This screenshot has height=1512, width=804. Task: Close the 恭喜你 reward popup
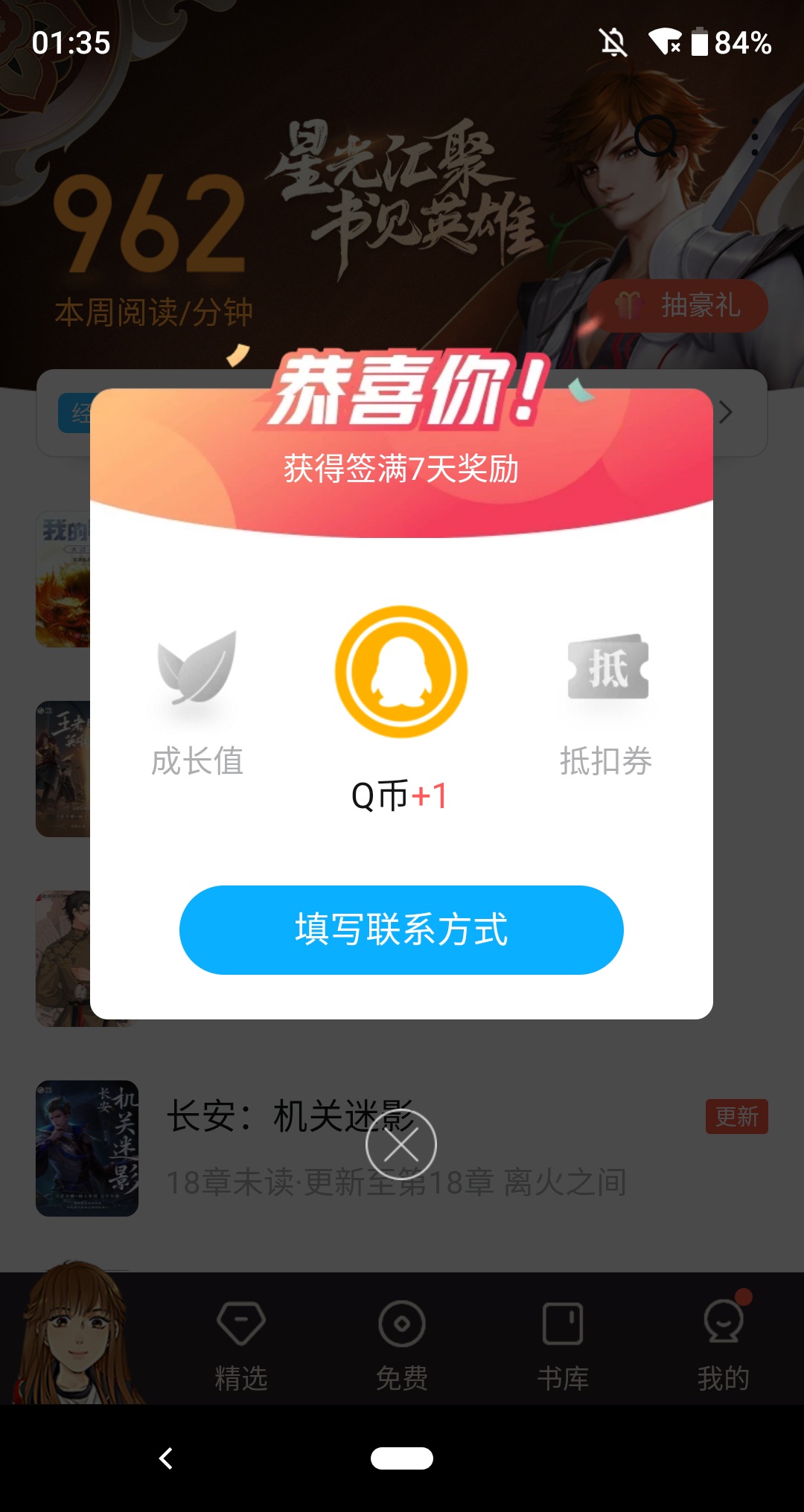(401, 1144)
